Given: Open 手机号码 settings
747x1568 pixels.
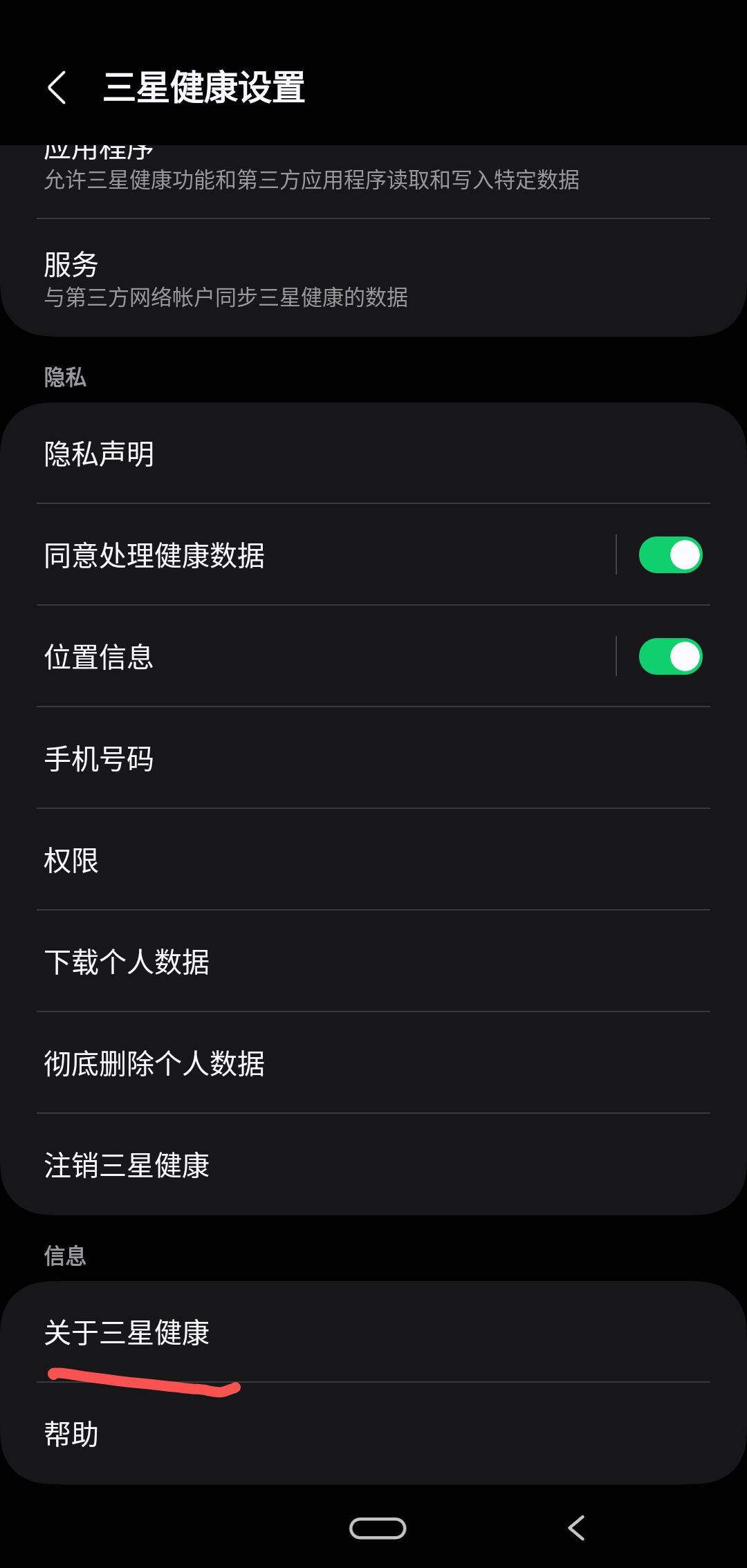Looking at the screenshot, I should [373, 758].
